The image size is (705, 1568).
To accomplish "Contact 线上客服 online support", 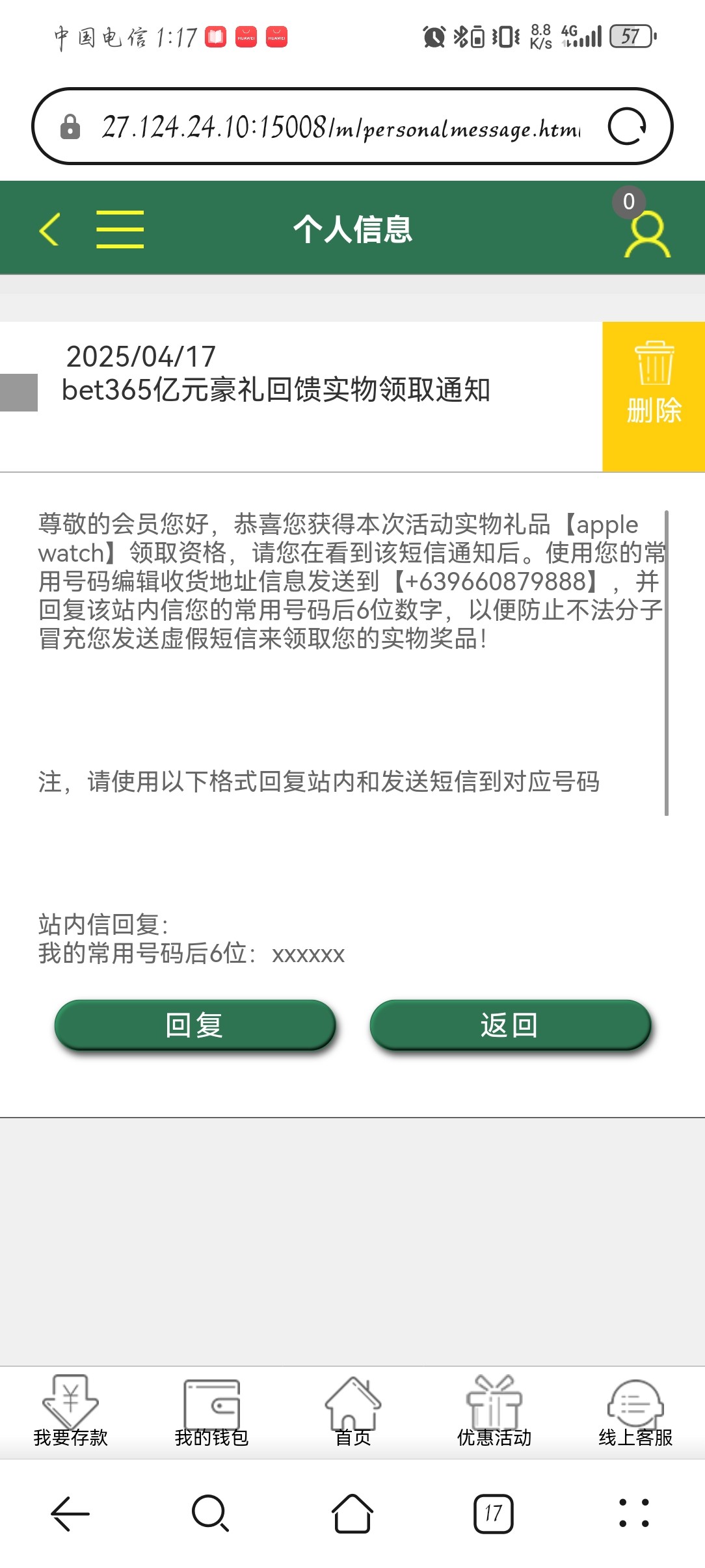I will (x=635, y=1412).
